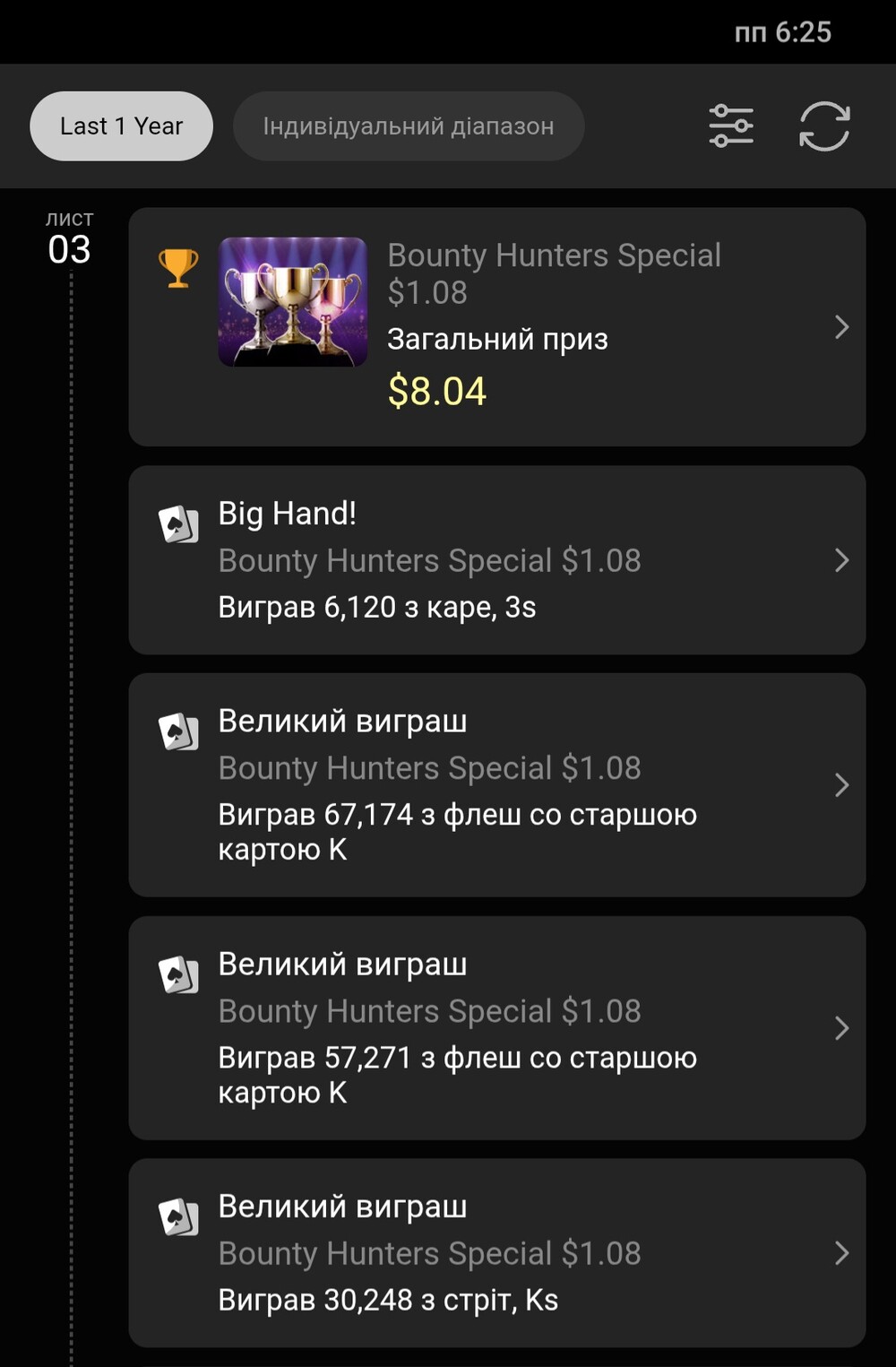Open the filter settings sliders icon
This screenshot has height=1367, width=896.
click(x=731, y=126)
